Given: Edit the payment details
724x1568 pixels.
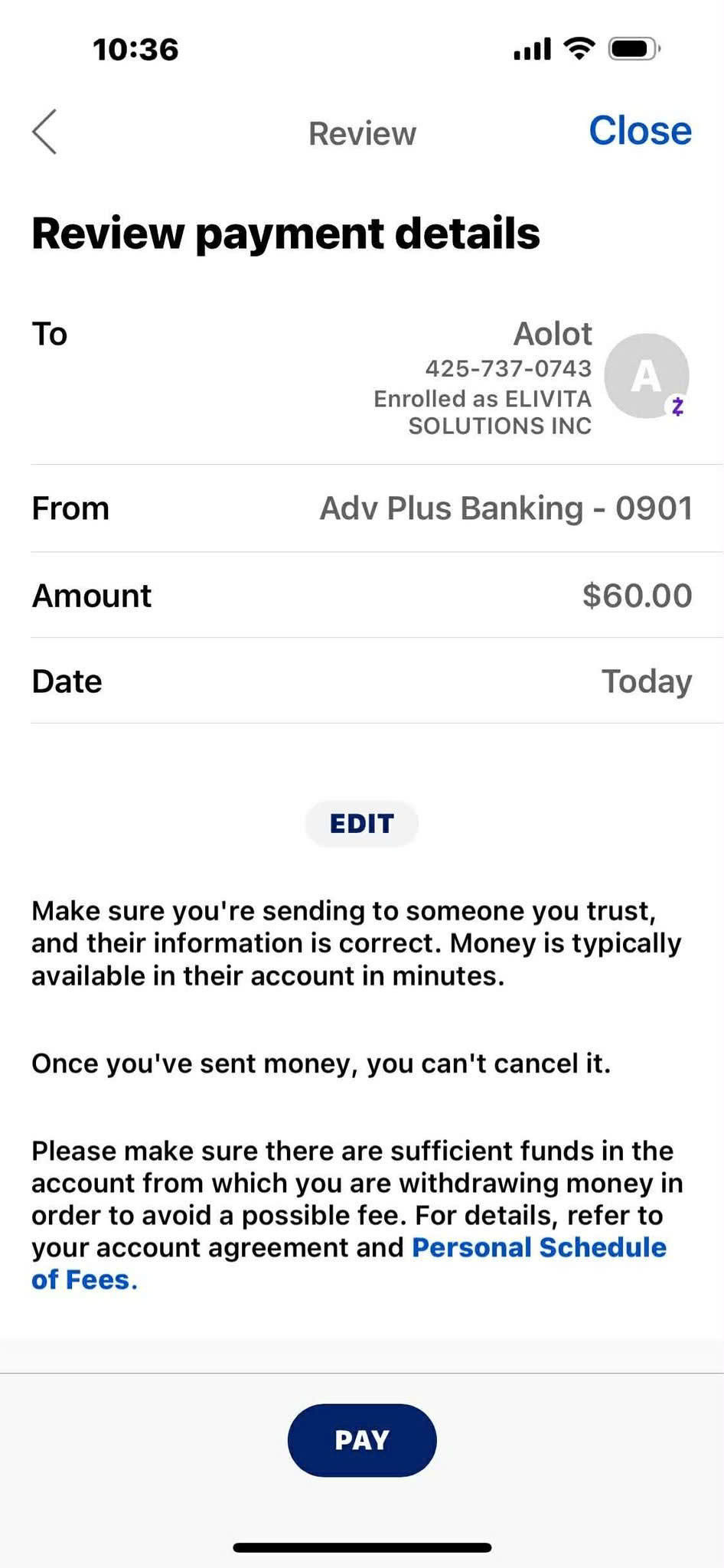Looking at the screenshot, I should click(x=362, y=824).
